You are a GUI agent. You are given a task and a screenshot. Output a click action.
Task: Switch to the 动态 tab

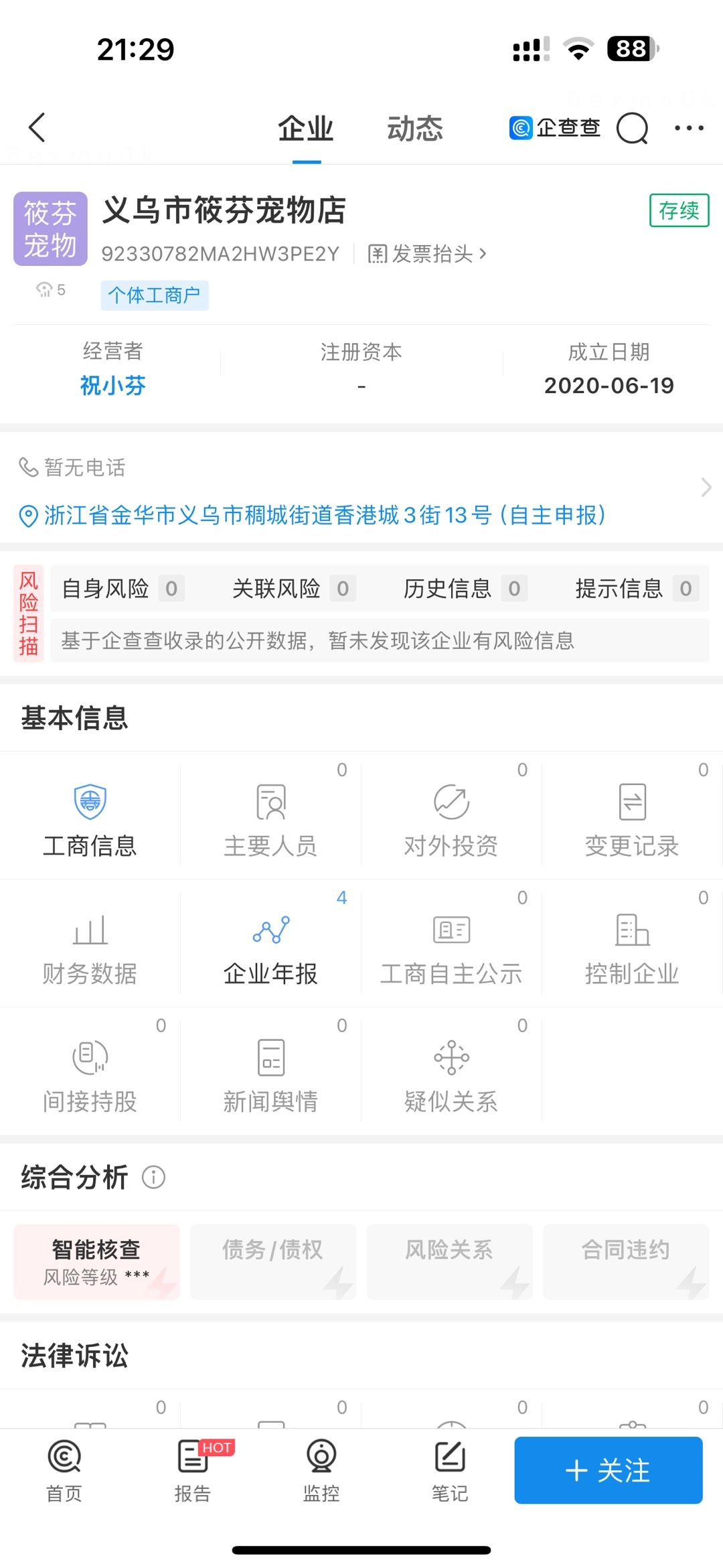(x=414, y=129)
